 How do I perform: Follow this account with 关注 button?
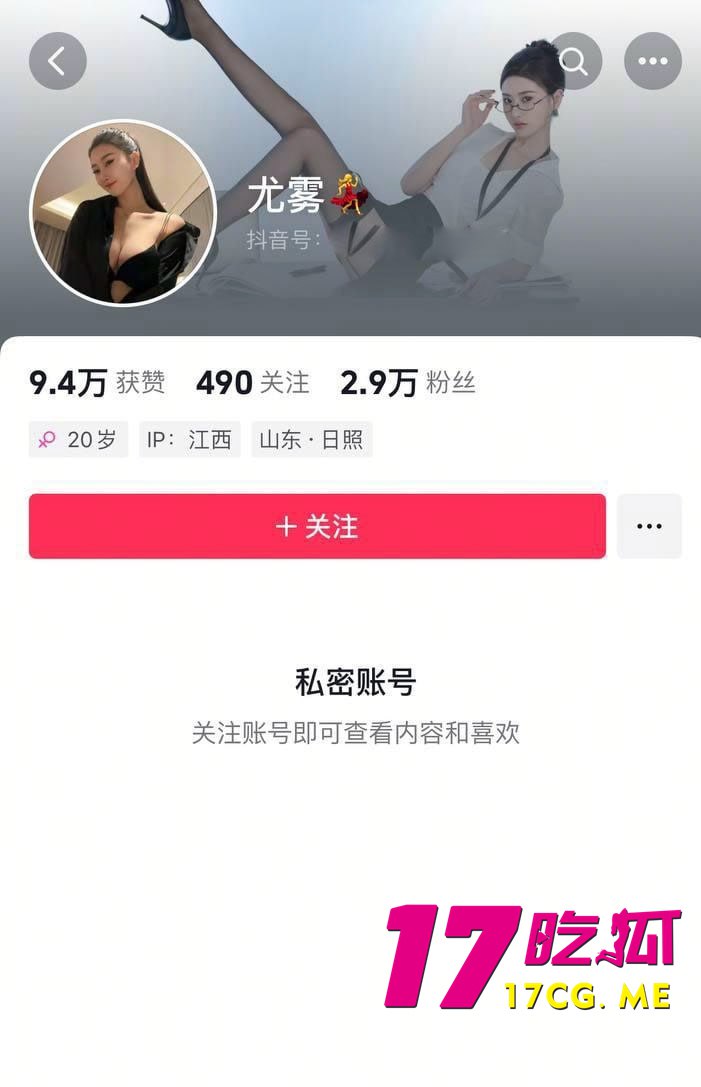click(317, 526)
